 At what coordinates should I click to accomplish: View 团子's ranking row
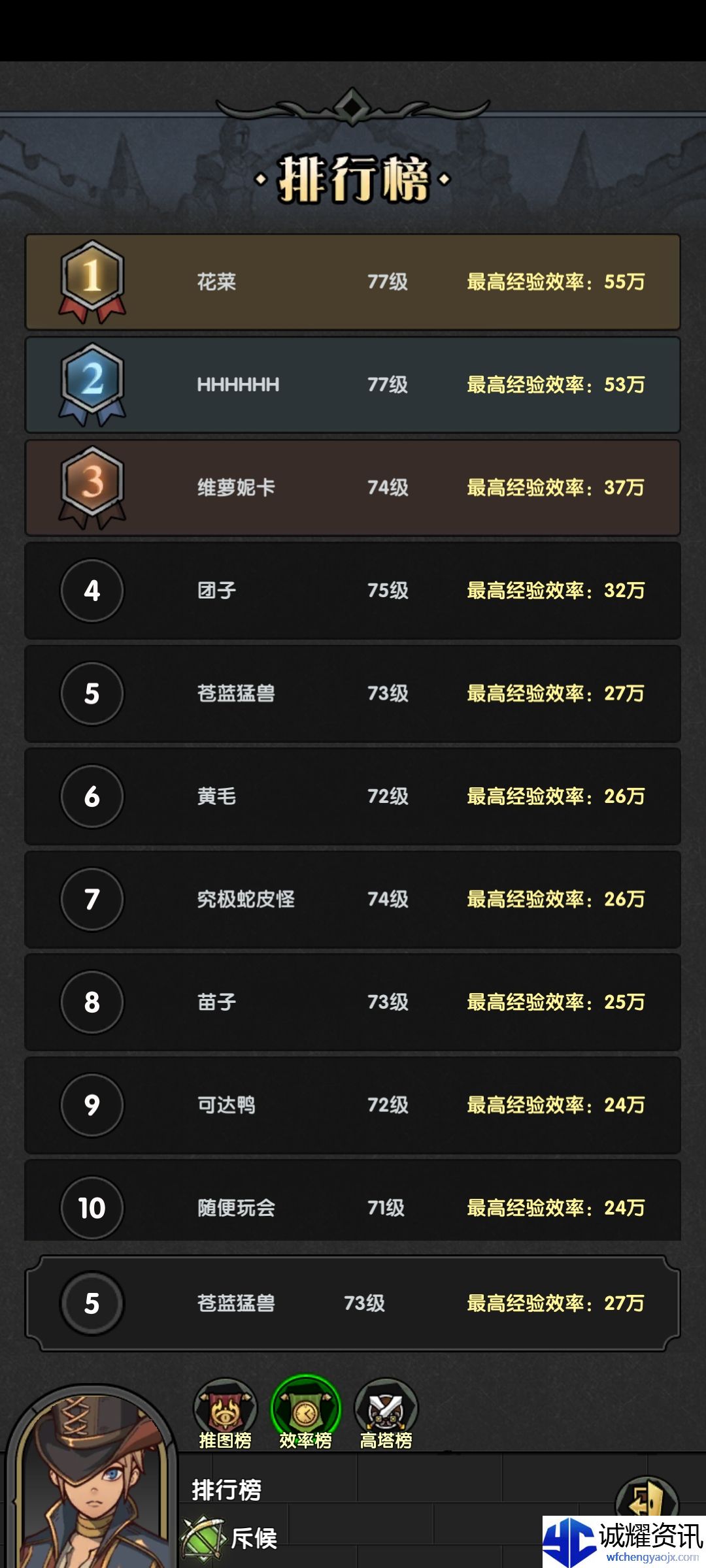pyautogui.click(x=353, y=591)
